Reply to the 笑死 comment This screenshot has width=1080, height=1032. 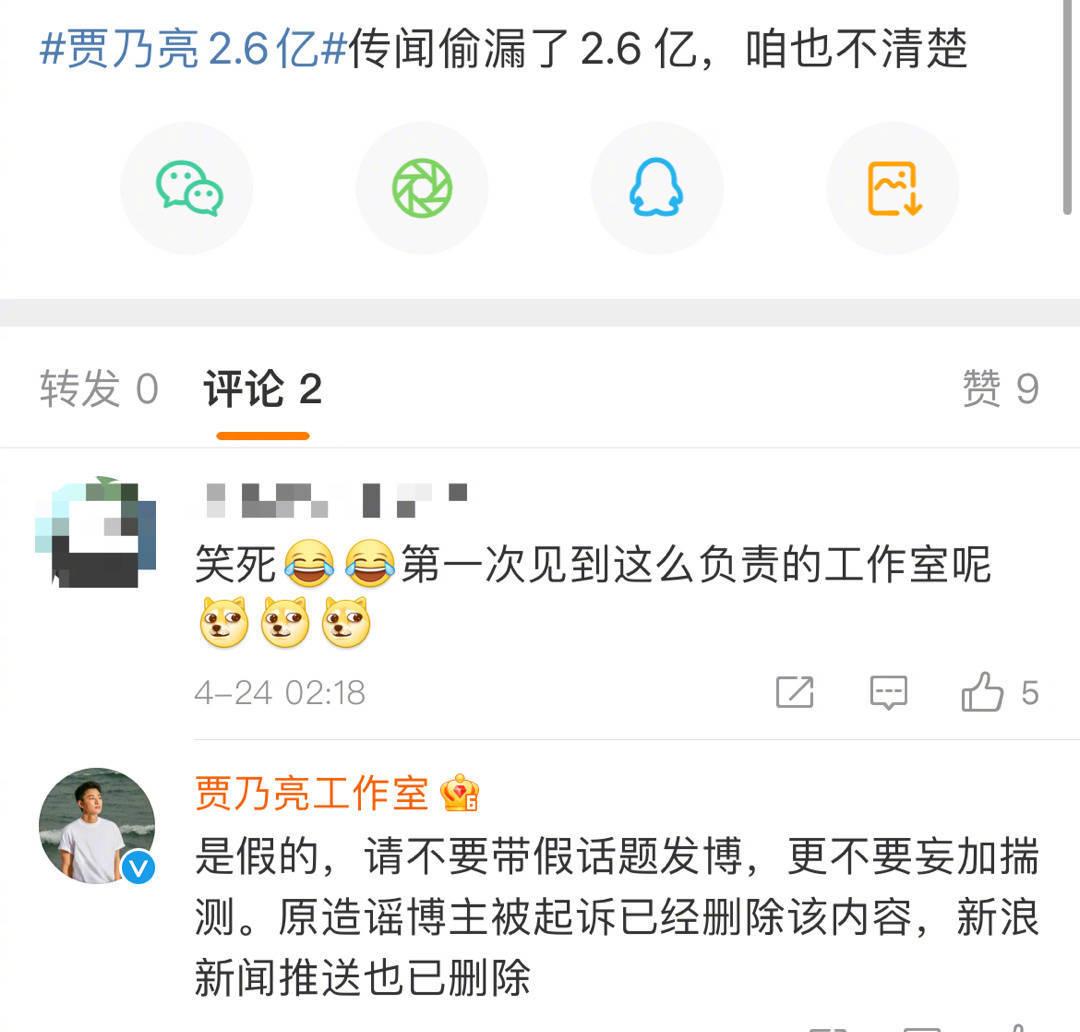click(888, 692)
